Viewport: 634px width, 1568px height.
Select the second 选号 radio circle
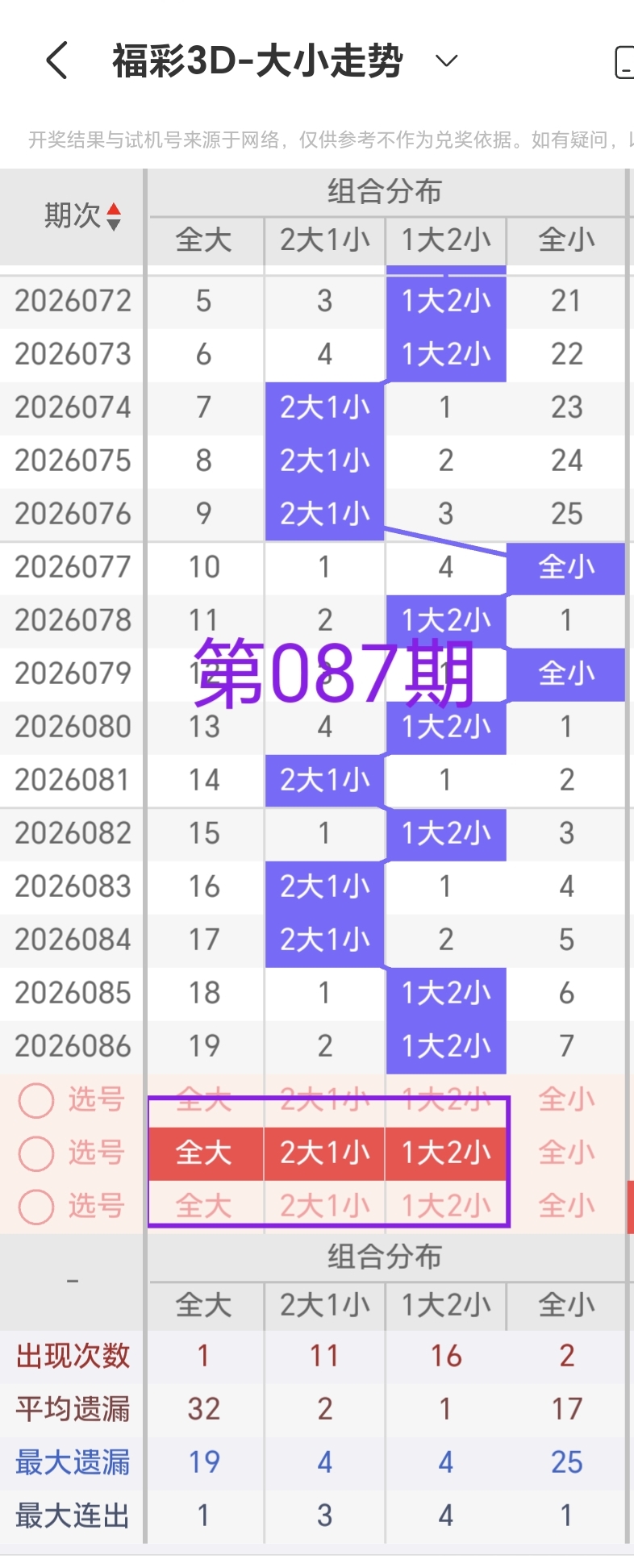coord(35,1153)
